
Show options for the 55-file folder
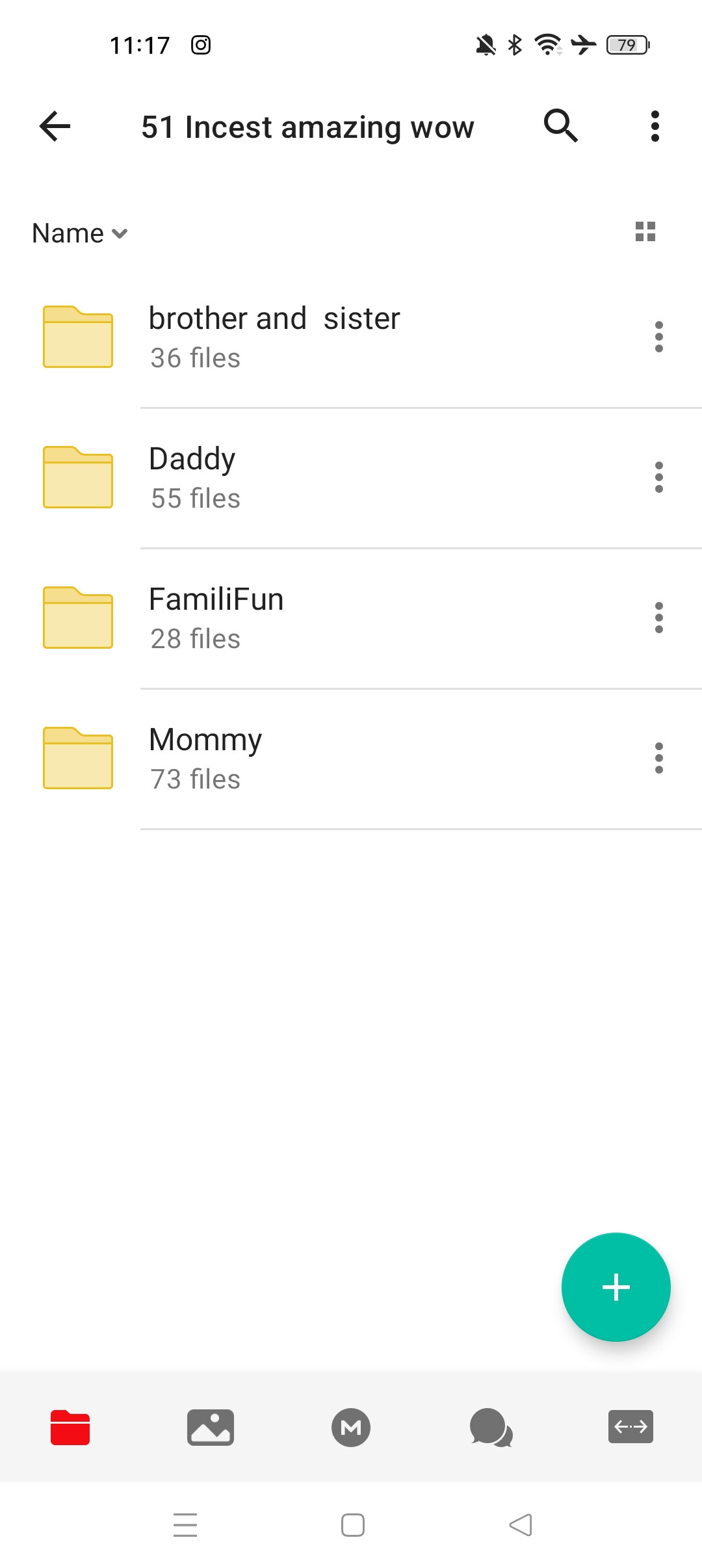(658, 477)
